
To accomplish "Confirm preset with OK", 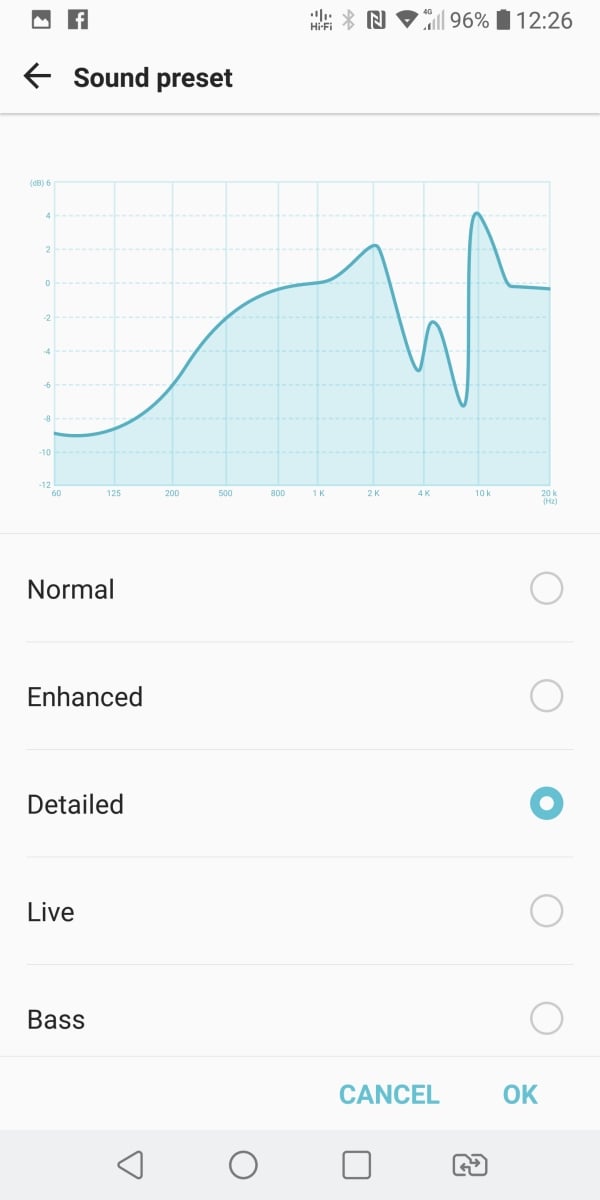I will tap(520, 1094).
